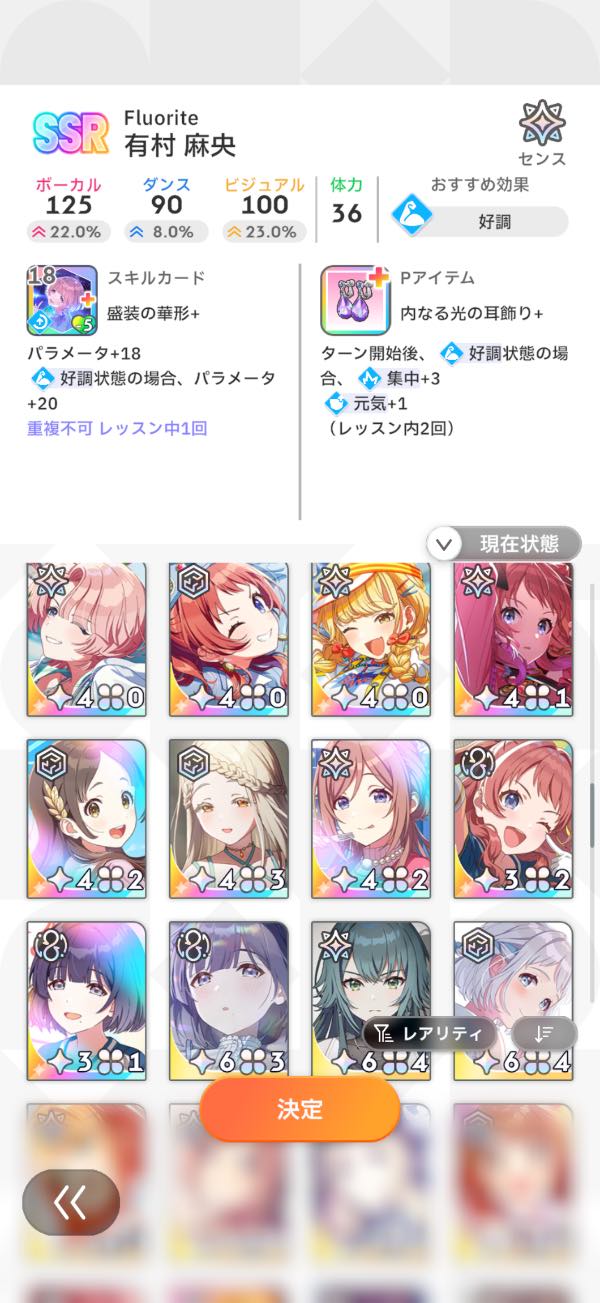Go back using the double-arrow button
This screenshot has height=1303, width=600.
71,1203
